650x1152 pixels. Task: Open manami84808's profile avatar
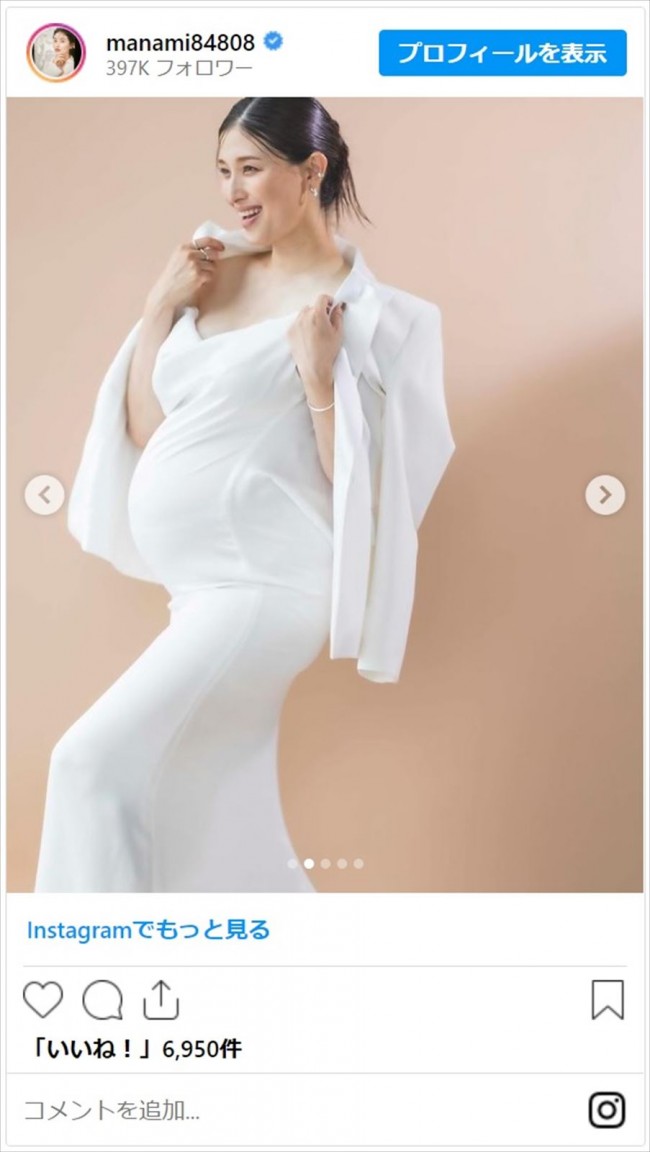56,52
